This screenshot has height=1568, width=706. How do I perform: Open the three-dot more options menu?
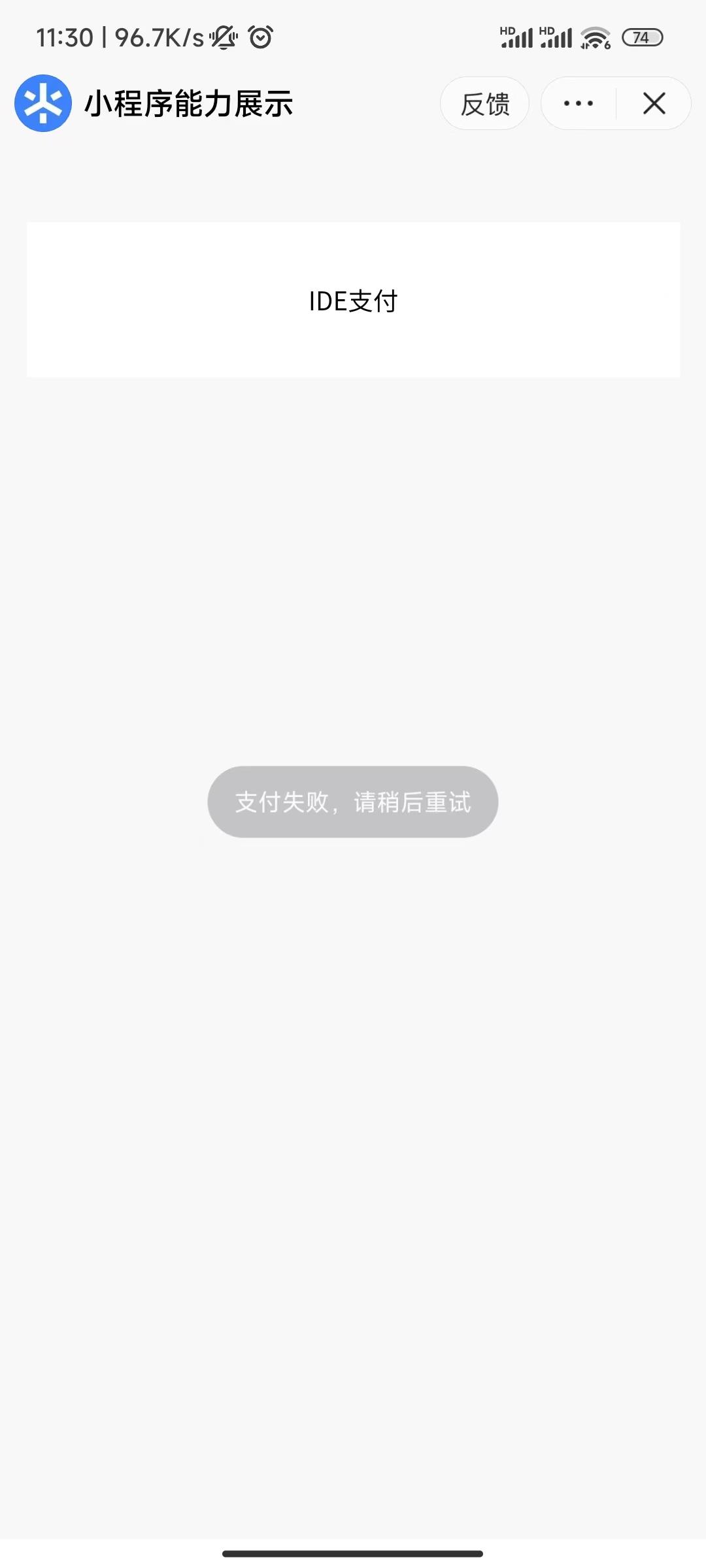[x=579, y=104]
